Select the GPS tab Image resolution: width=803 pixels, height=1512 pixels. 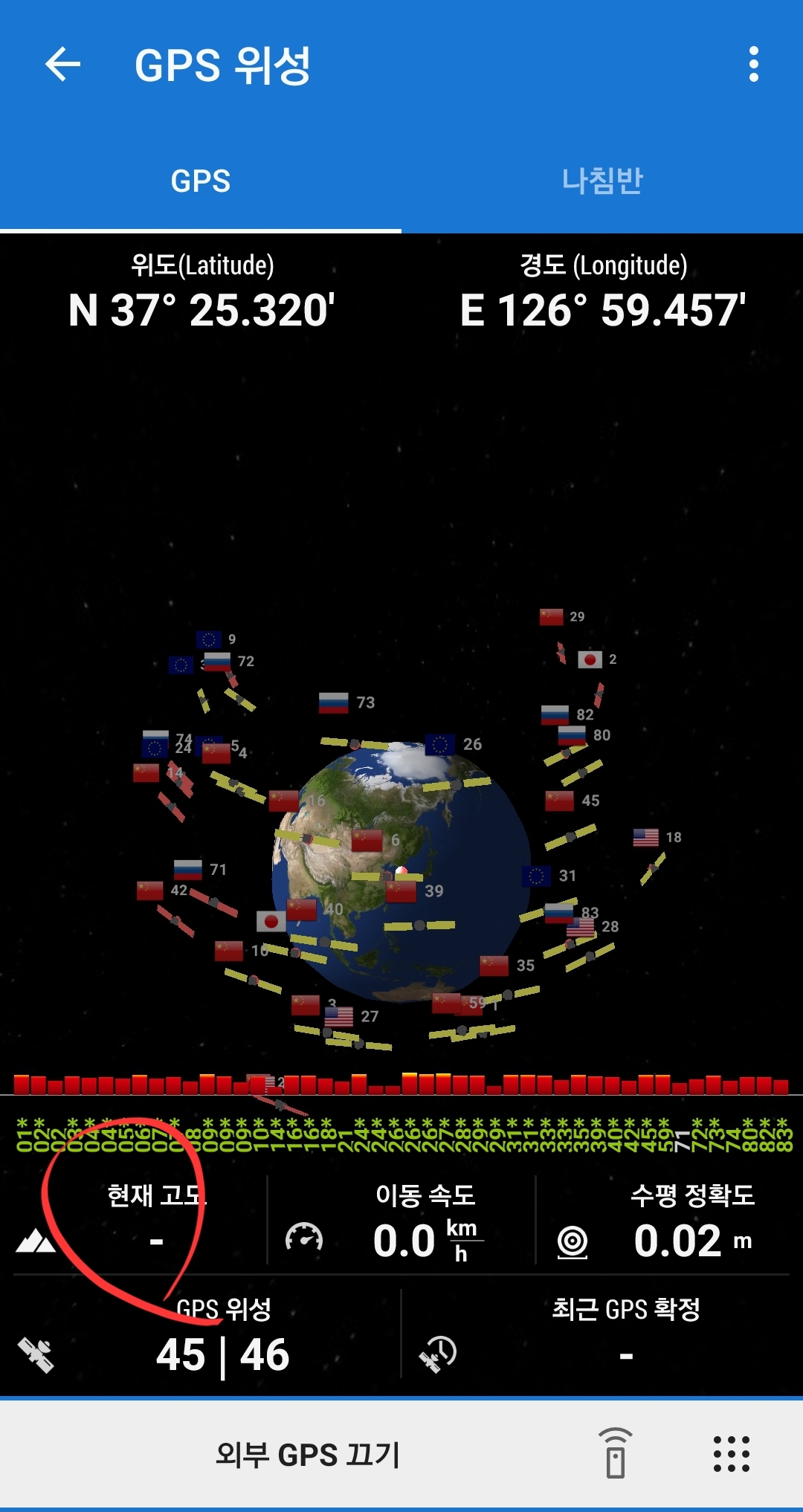pos(201,181)
